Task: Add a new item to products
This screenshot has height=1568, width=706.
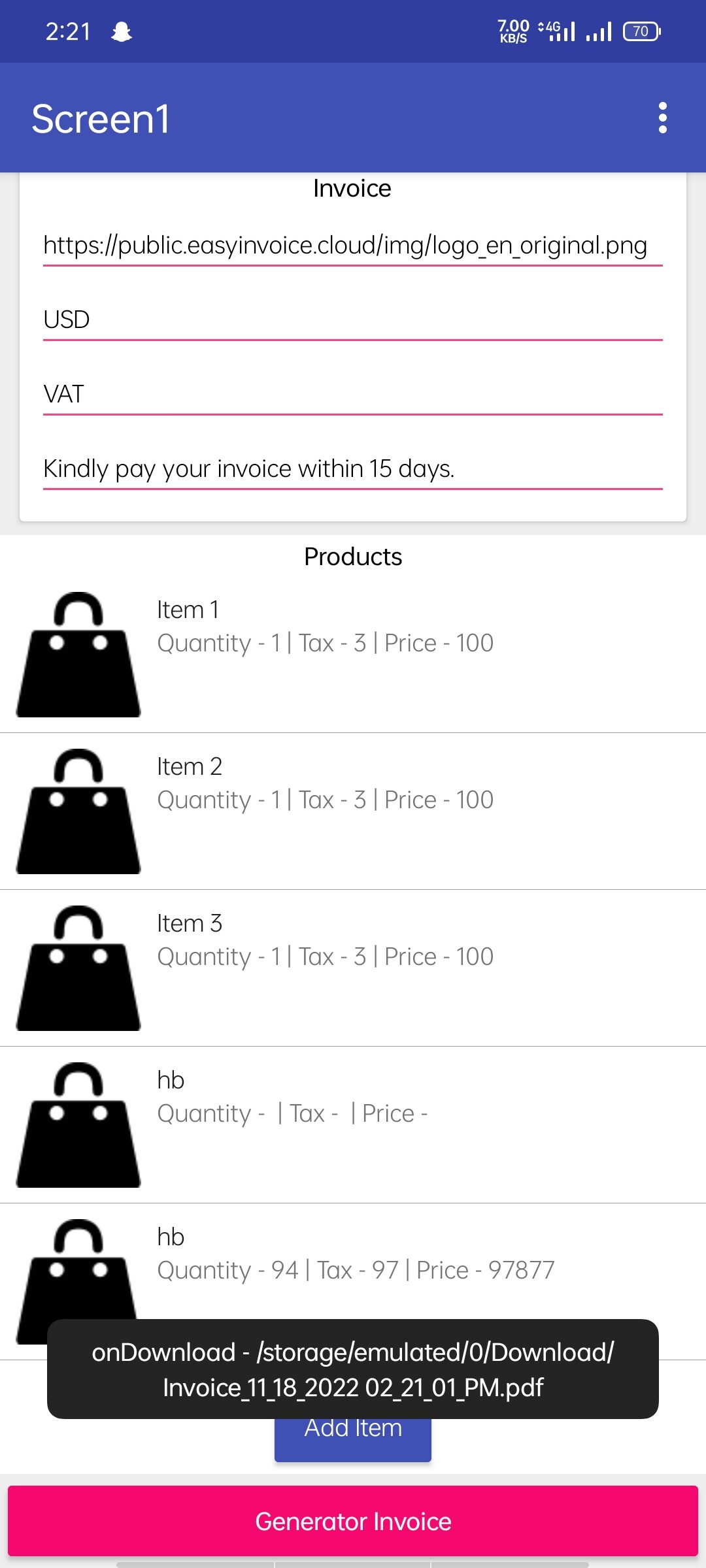Action: 353,1439
